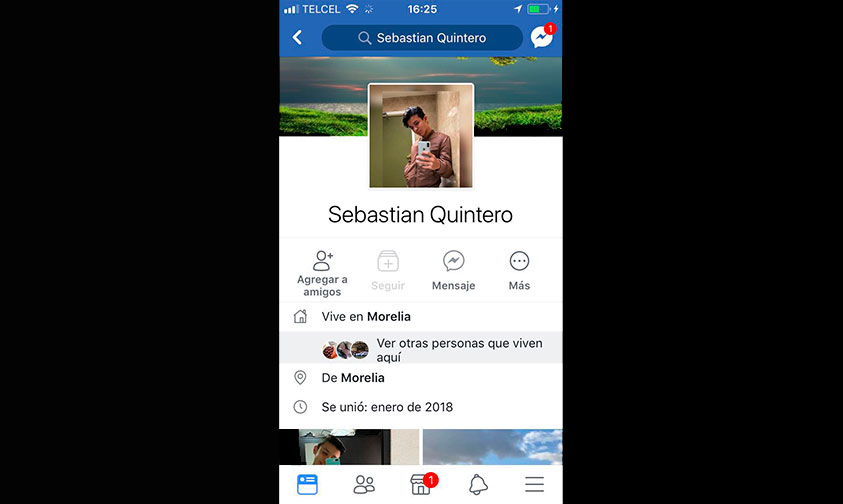
Task: Open the Marketplace tab
Action: 421,485
